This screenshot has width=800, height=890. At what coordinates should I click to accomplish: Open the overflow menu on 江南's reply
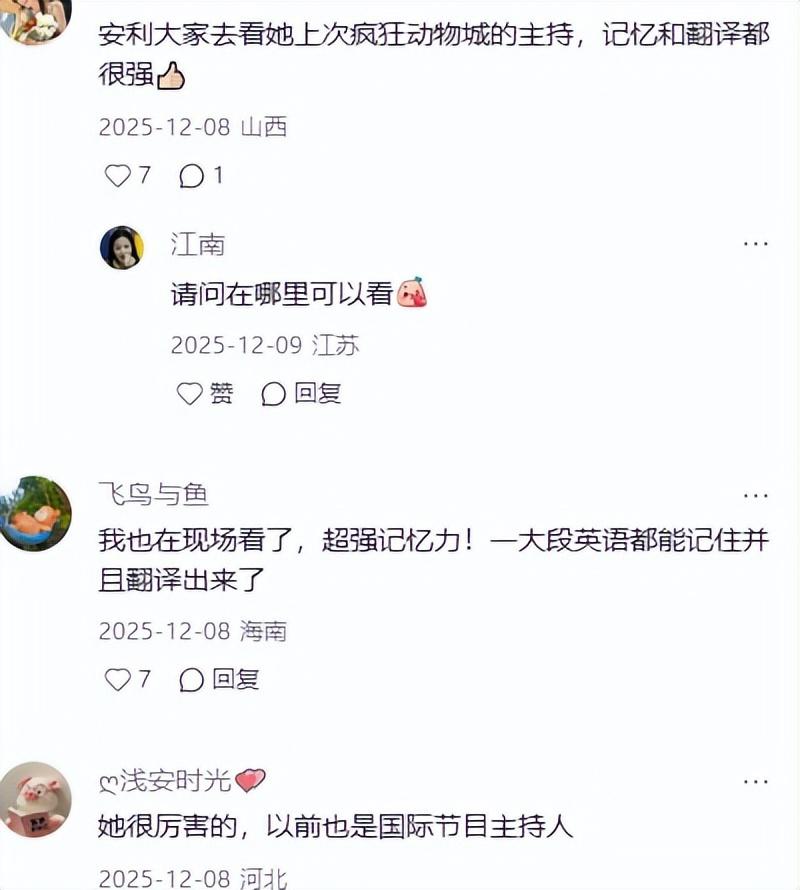[755, 244]
